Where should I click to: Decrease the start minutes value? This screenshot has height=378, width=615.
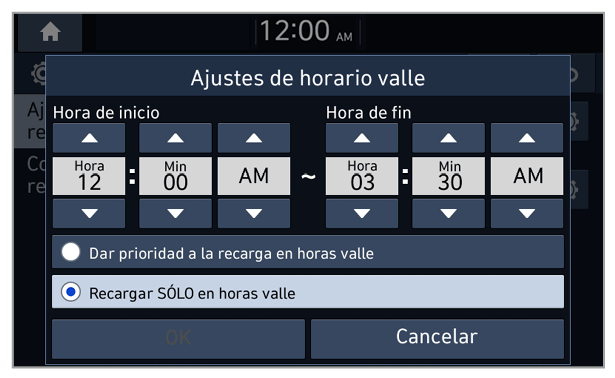tap(175, 213)
